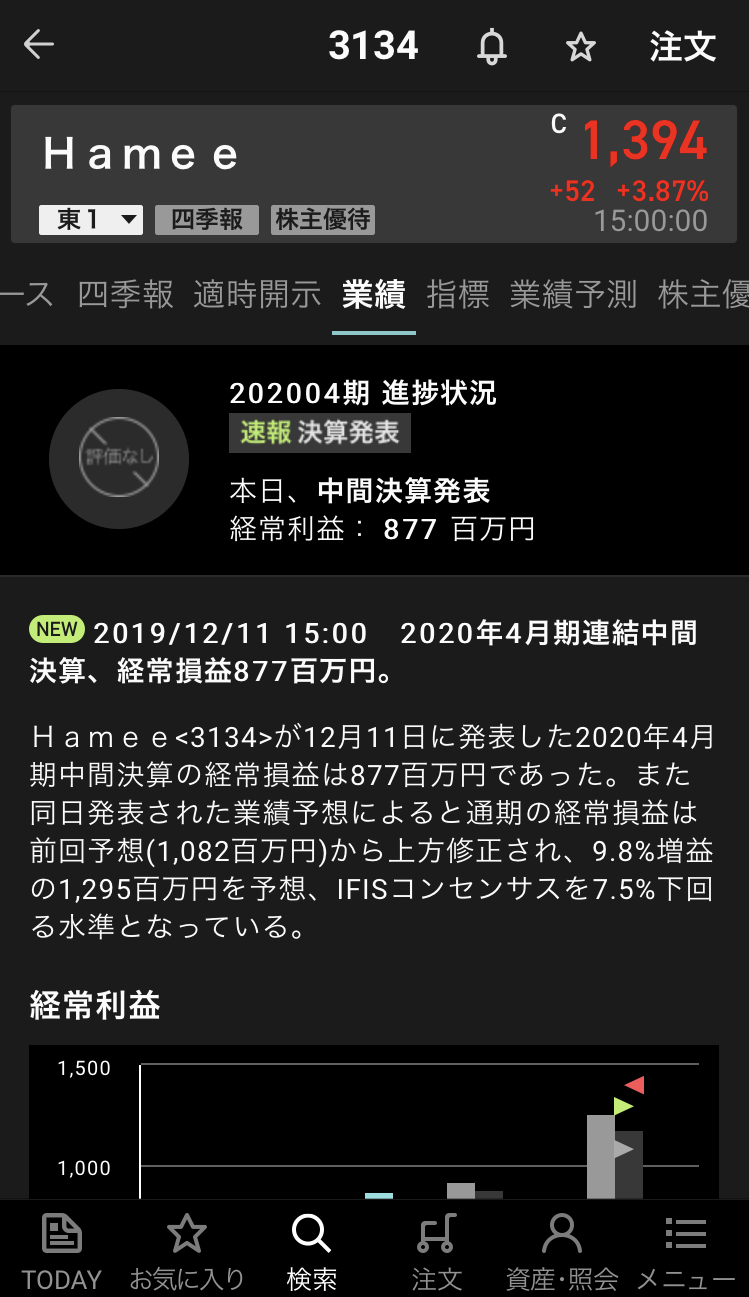Go to お気に入り in bottom navigation
This screenshot has height=1297, width=749.
point(187,1250)
